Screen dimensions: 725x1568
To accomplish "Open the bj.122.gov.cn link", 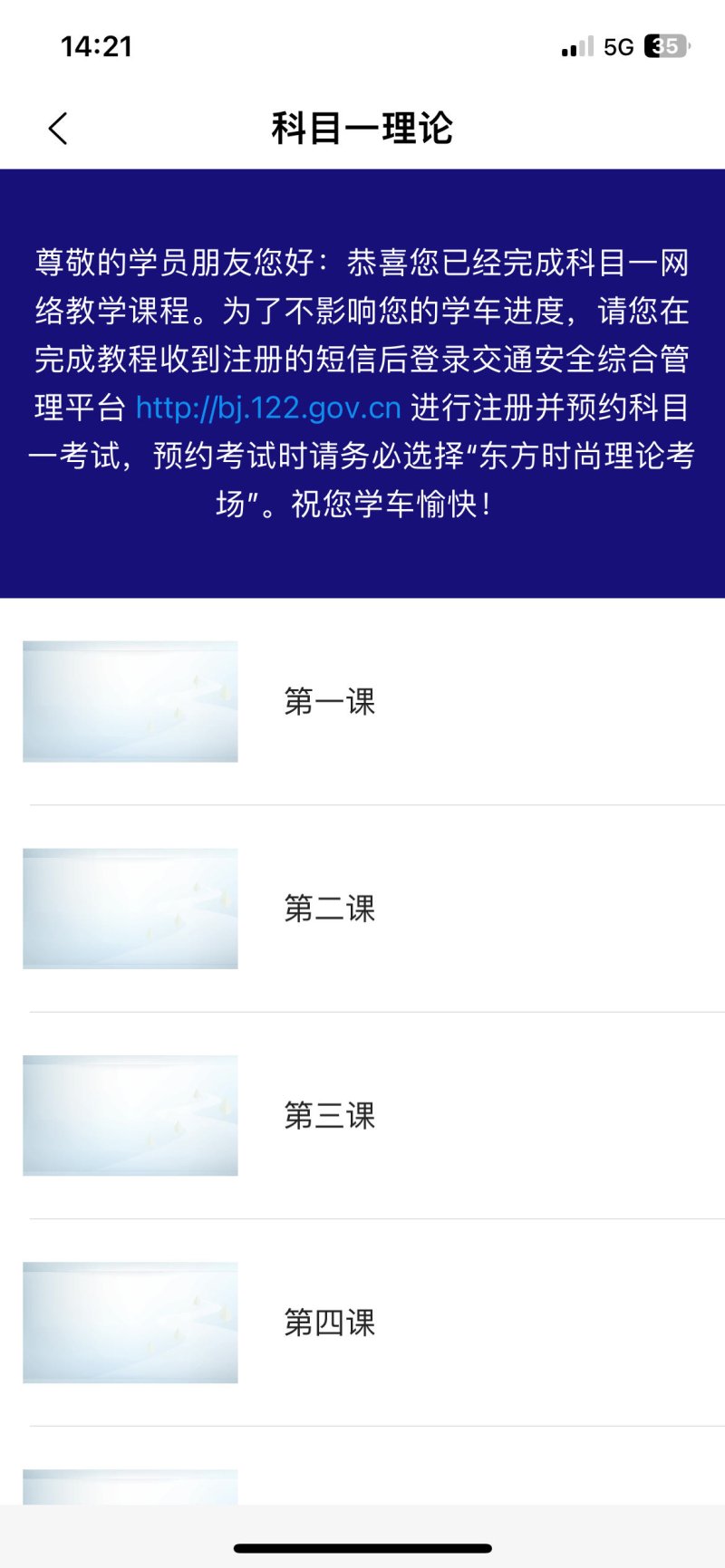I will click(268, 408).
